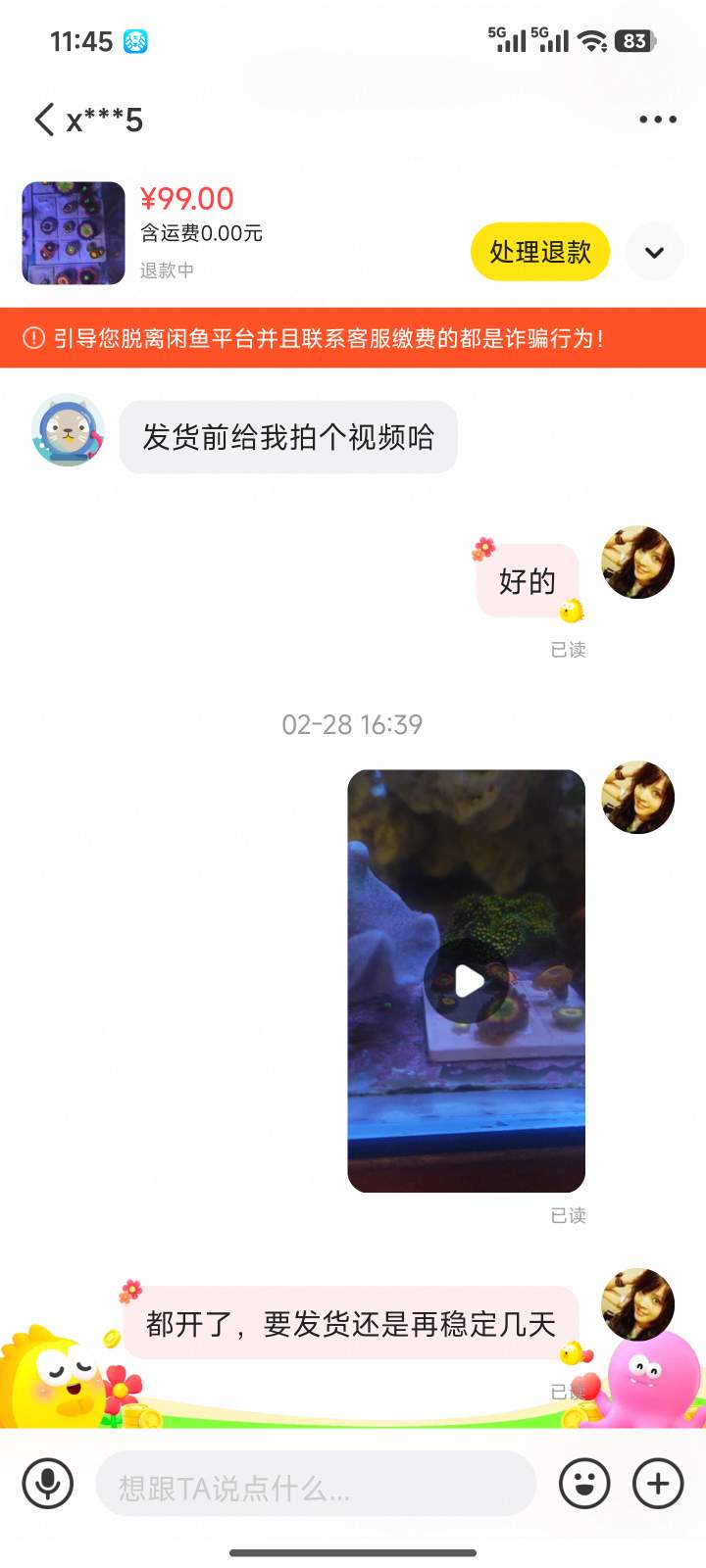Open the ¥99.00 product thumbnail

[x=74, y=233]
